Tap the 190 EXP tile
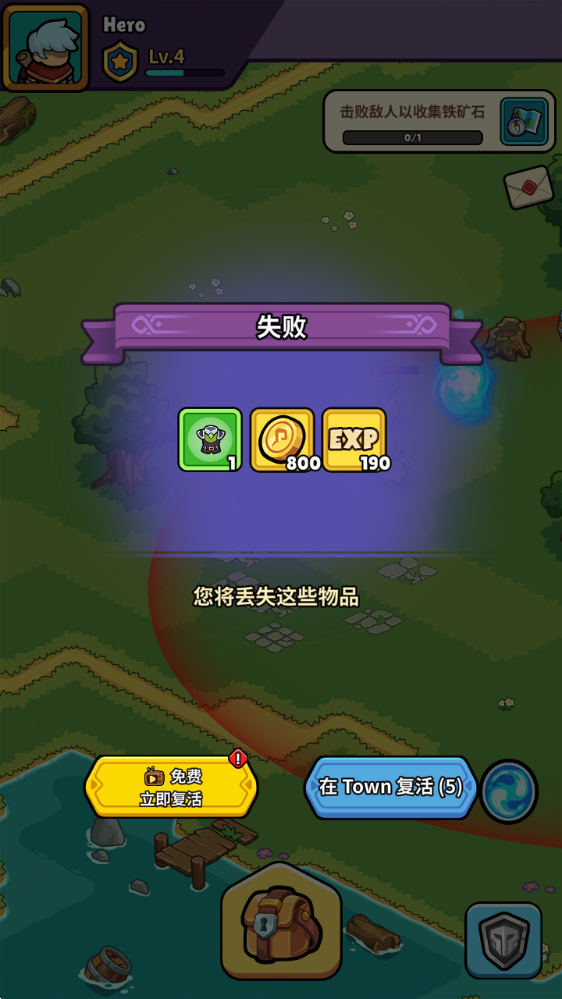Viewport: 562px width, 999px height. pyautogui.click(x=354, y=440)
